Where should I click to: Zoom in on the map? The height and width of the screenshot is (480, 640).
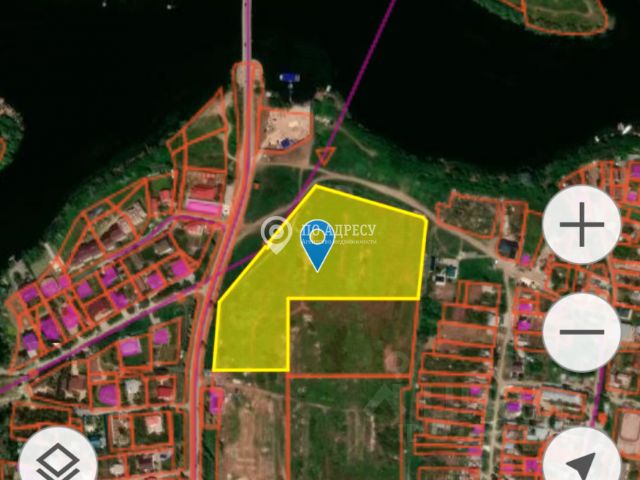tap(582, 227)
